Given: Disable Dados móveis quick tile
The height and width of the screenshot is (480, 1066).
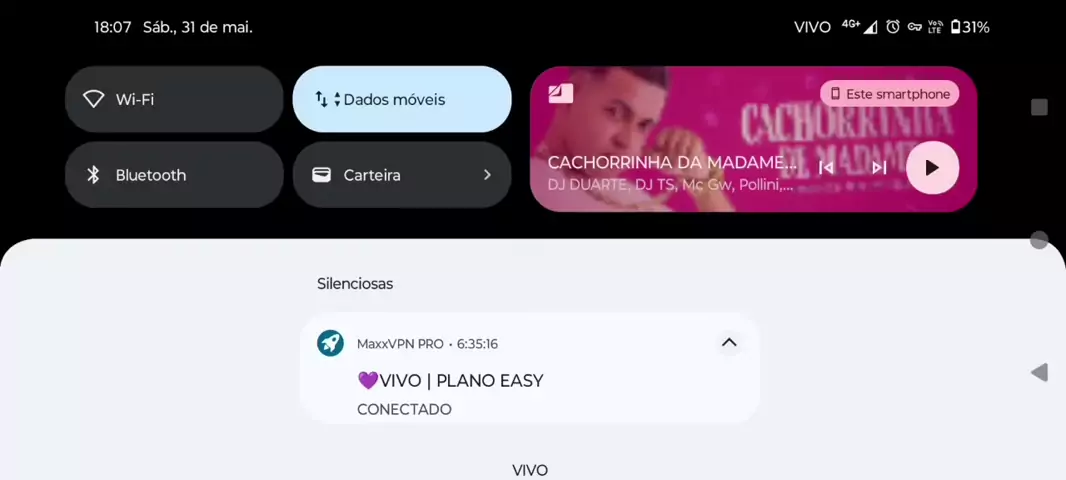Looking at the screenshot, I should [x=402, y=99].
